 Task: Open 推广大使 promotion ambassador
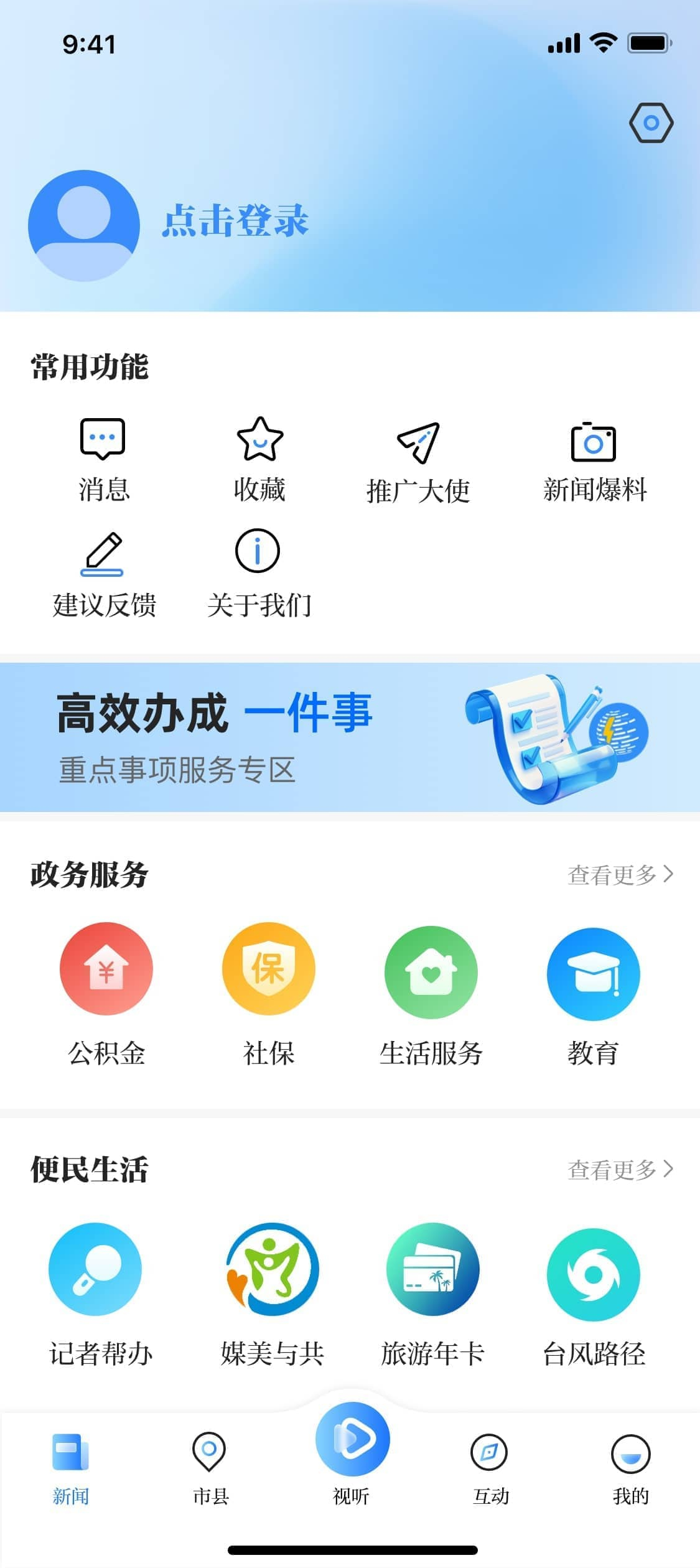tap(418, 462)
